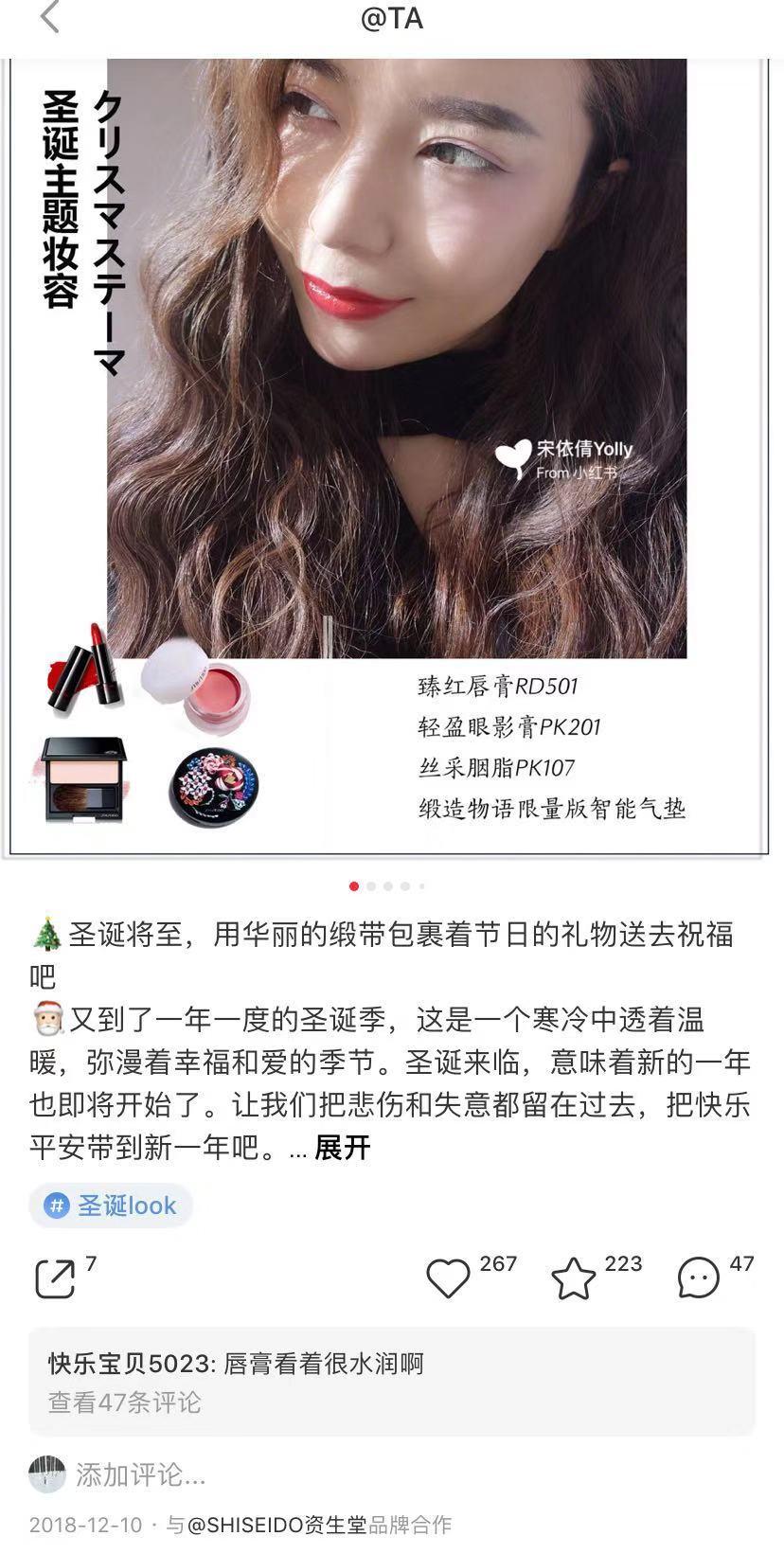This screenshot has width=784, height=1554.
Task: Open comments via the speech bubble icon
Action: coord(700,1276)
